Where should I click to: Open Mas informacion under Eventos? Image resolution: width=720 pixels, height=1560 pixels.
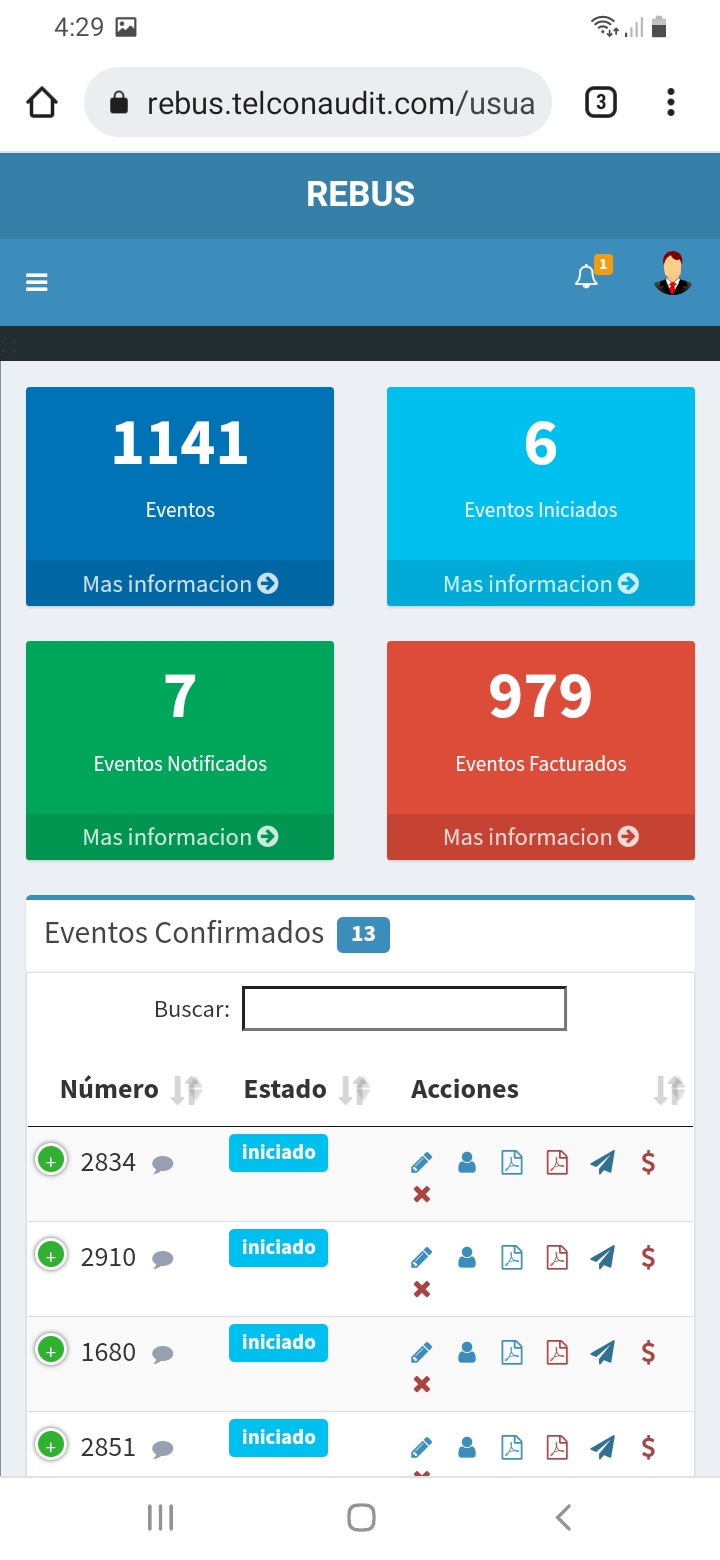pyautogui.click(x=180, y=584)
